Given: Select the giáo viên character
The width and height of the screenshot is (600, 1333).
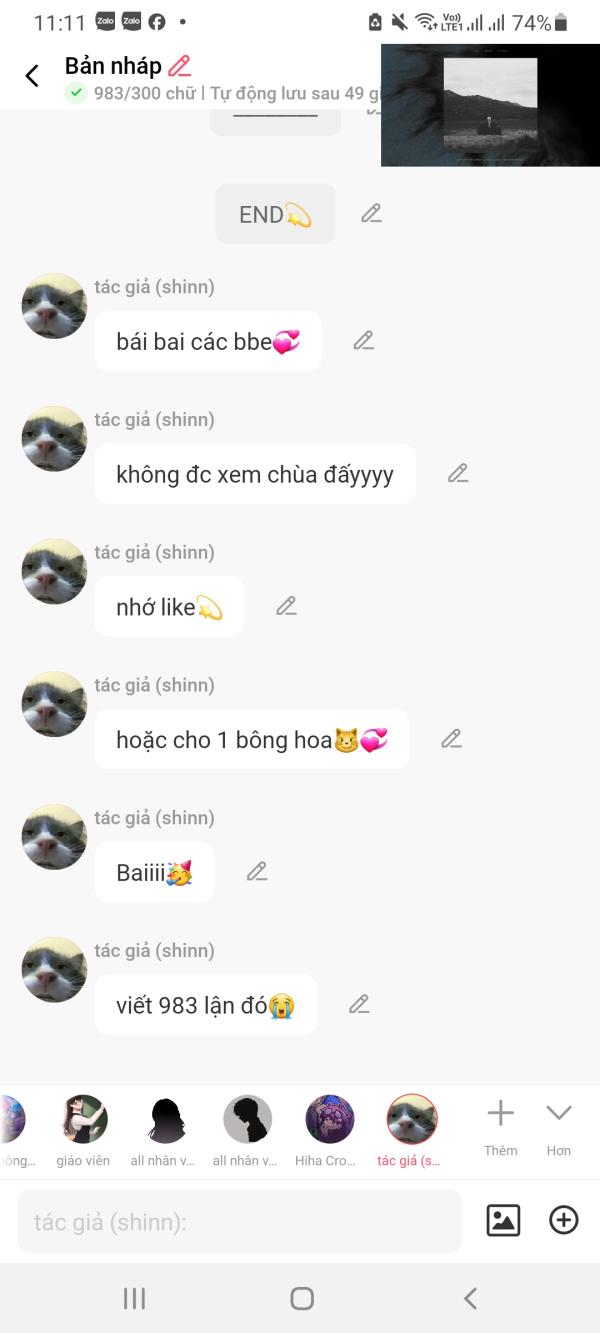Looking at the screenshot, I should tap(84, 1131).
